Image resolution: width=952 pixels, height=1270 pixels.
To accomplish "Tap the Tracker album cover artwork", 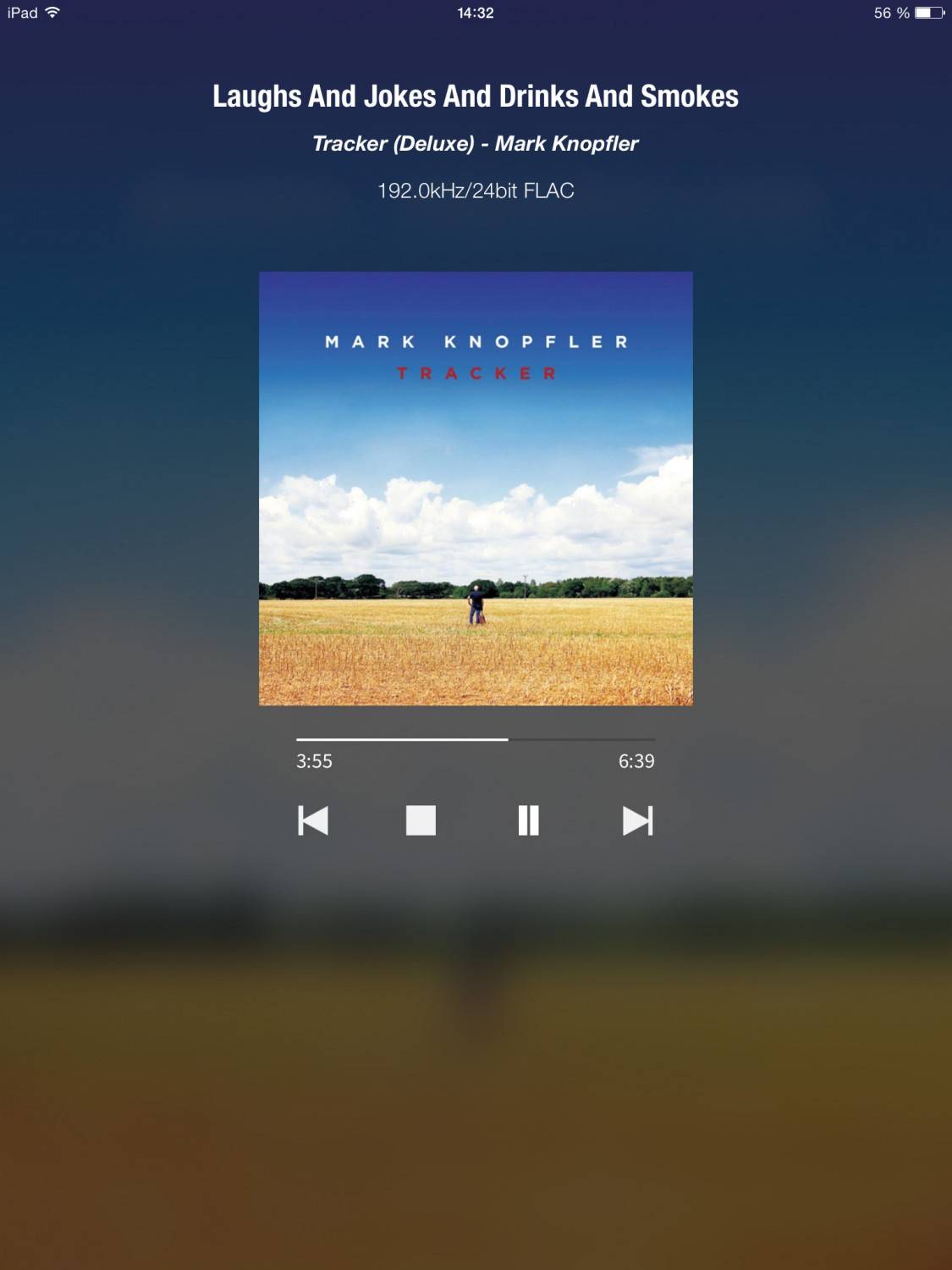I will pos(476,489).
